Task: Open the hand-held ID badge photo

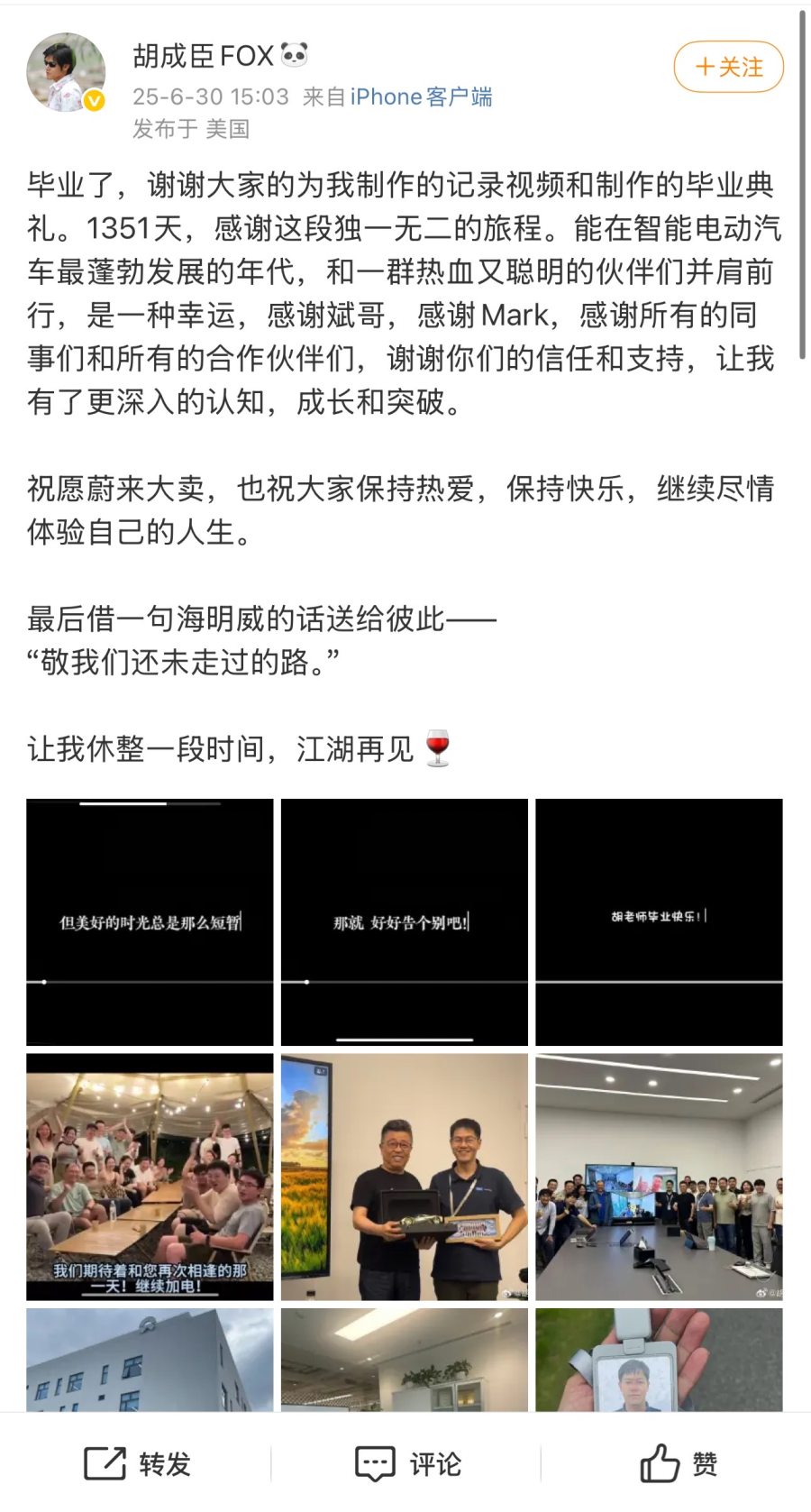Action: [659, 1360]
